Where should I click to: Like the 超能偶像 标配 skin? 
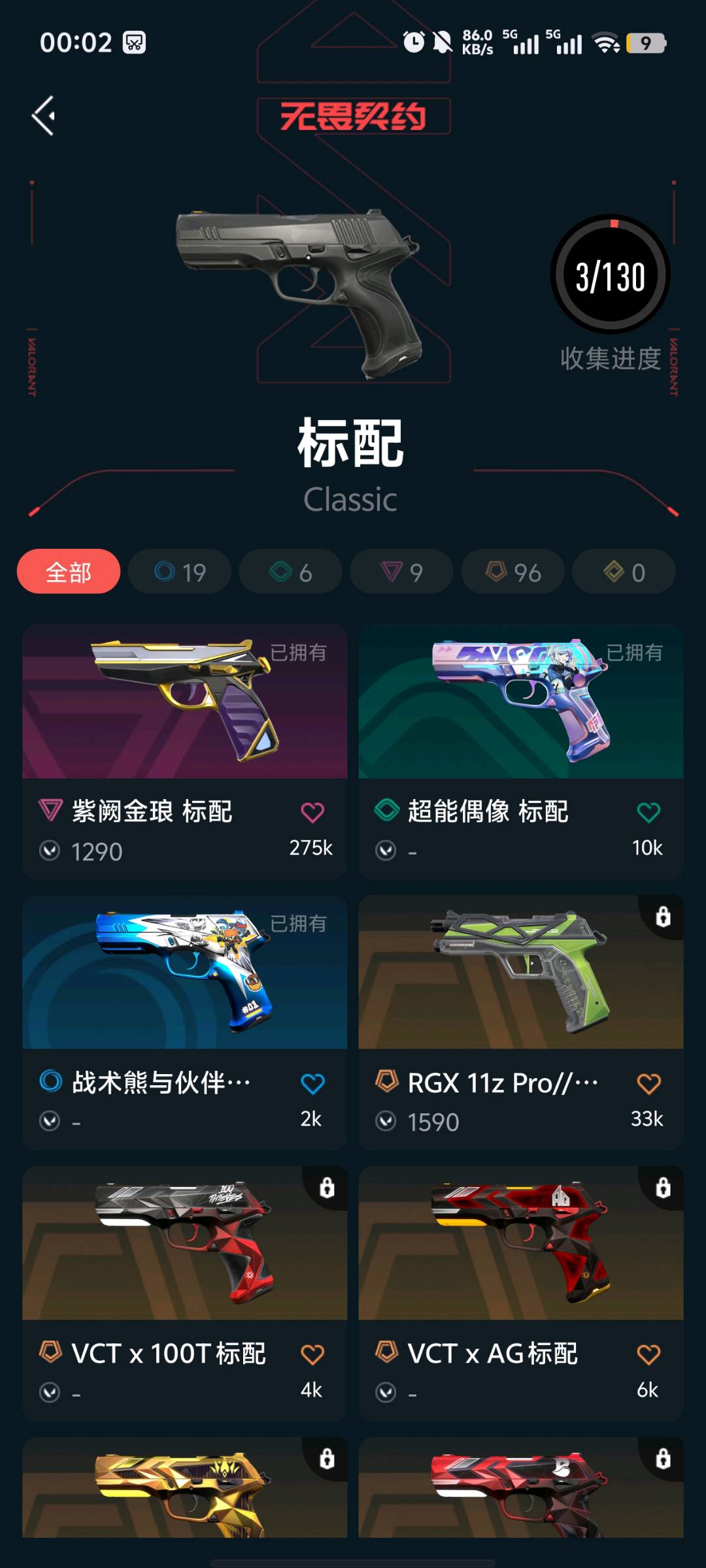[648, 812]
